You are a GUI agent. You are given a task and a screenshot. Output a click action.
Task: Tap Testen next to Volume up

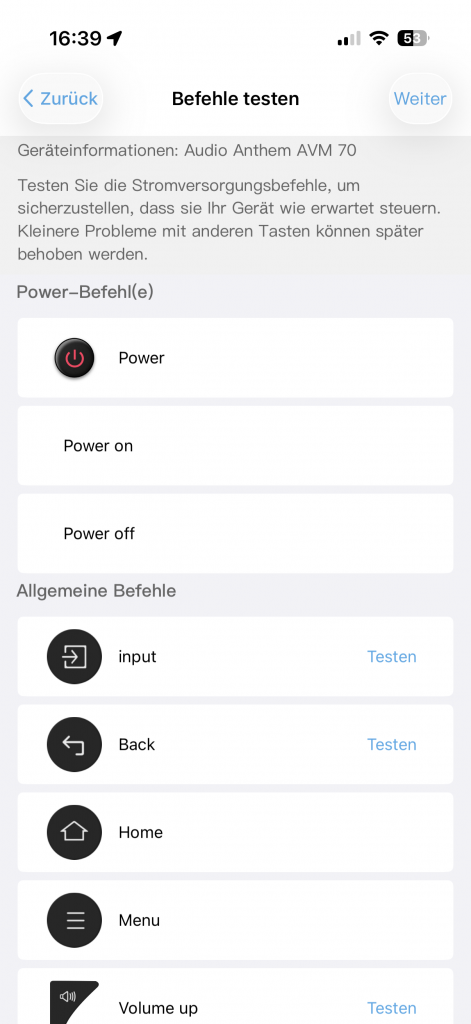coord(392,1008)
